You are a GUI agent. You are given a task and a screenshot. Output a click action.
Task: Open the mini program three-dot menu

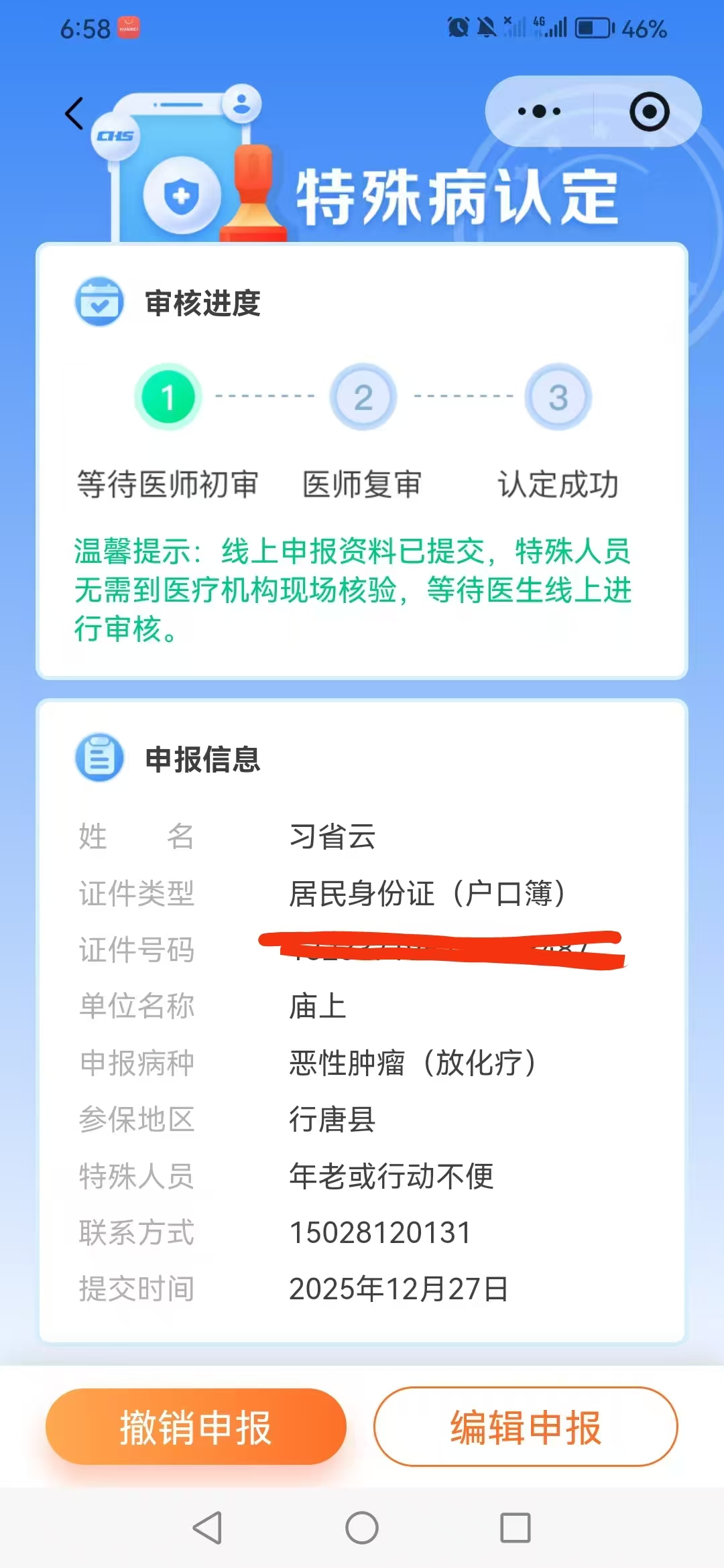[x=539, y=111]
